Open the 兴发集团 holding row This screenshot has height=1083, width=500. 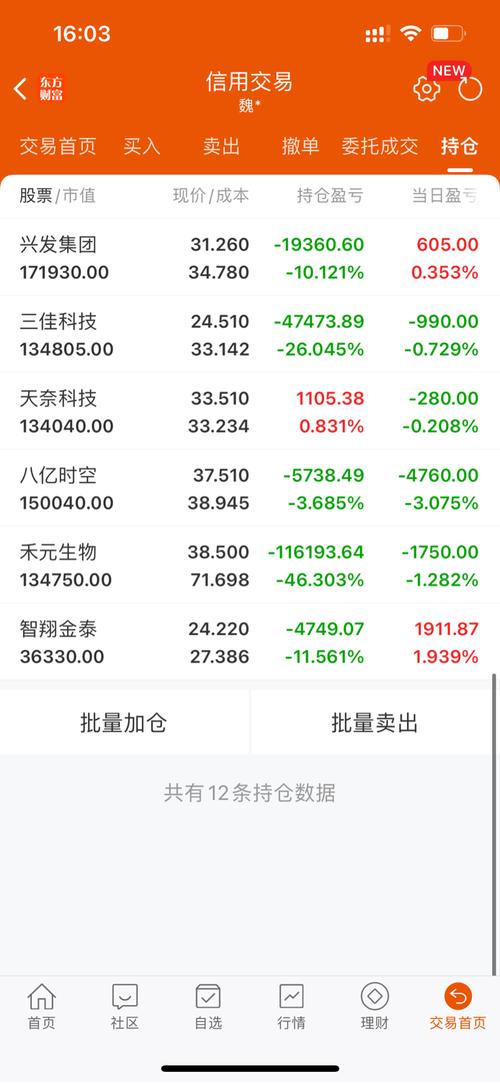point(250,258)
